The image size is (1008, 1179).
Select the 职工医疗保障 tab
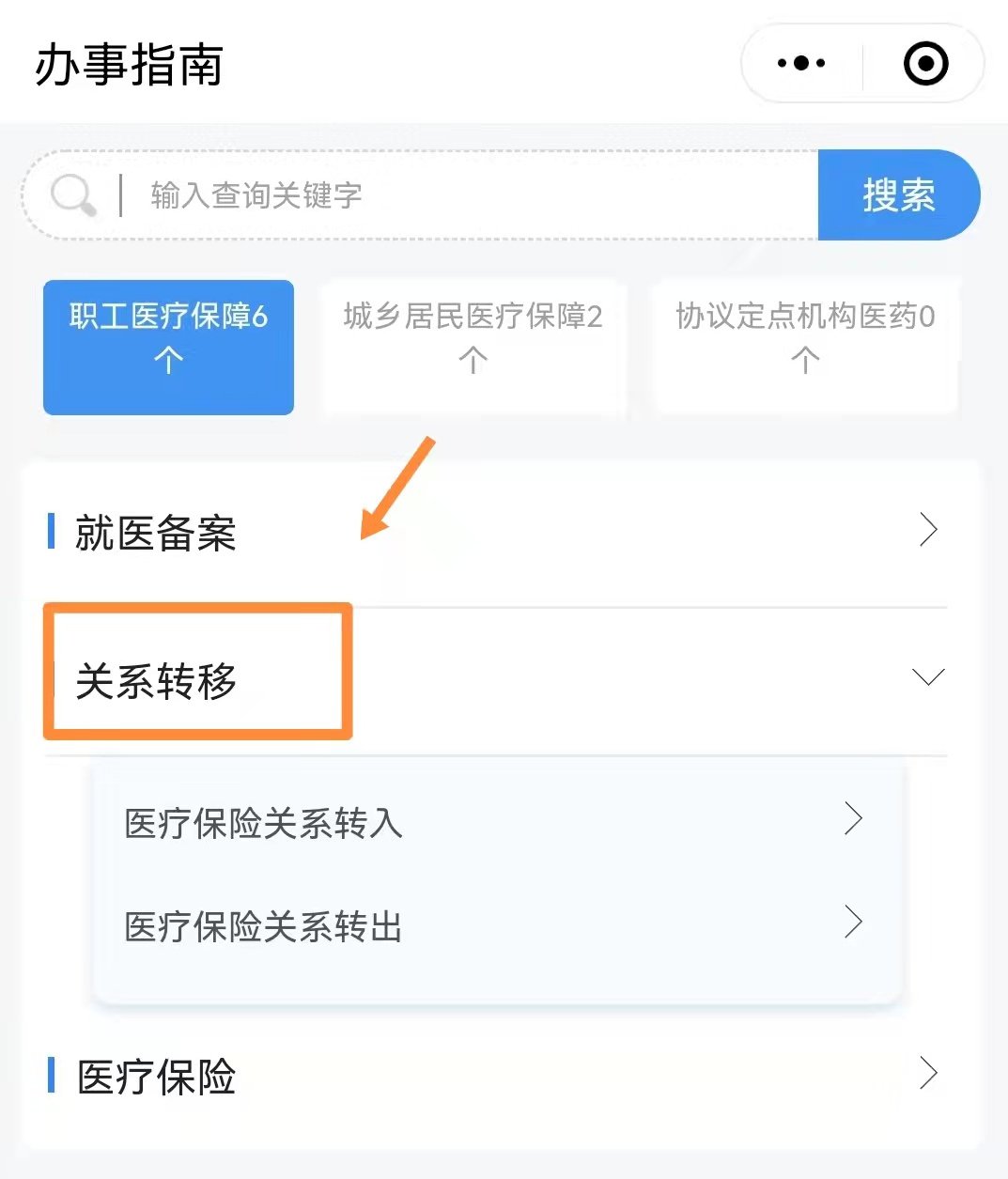point(169,347)
